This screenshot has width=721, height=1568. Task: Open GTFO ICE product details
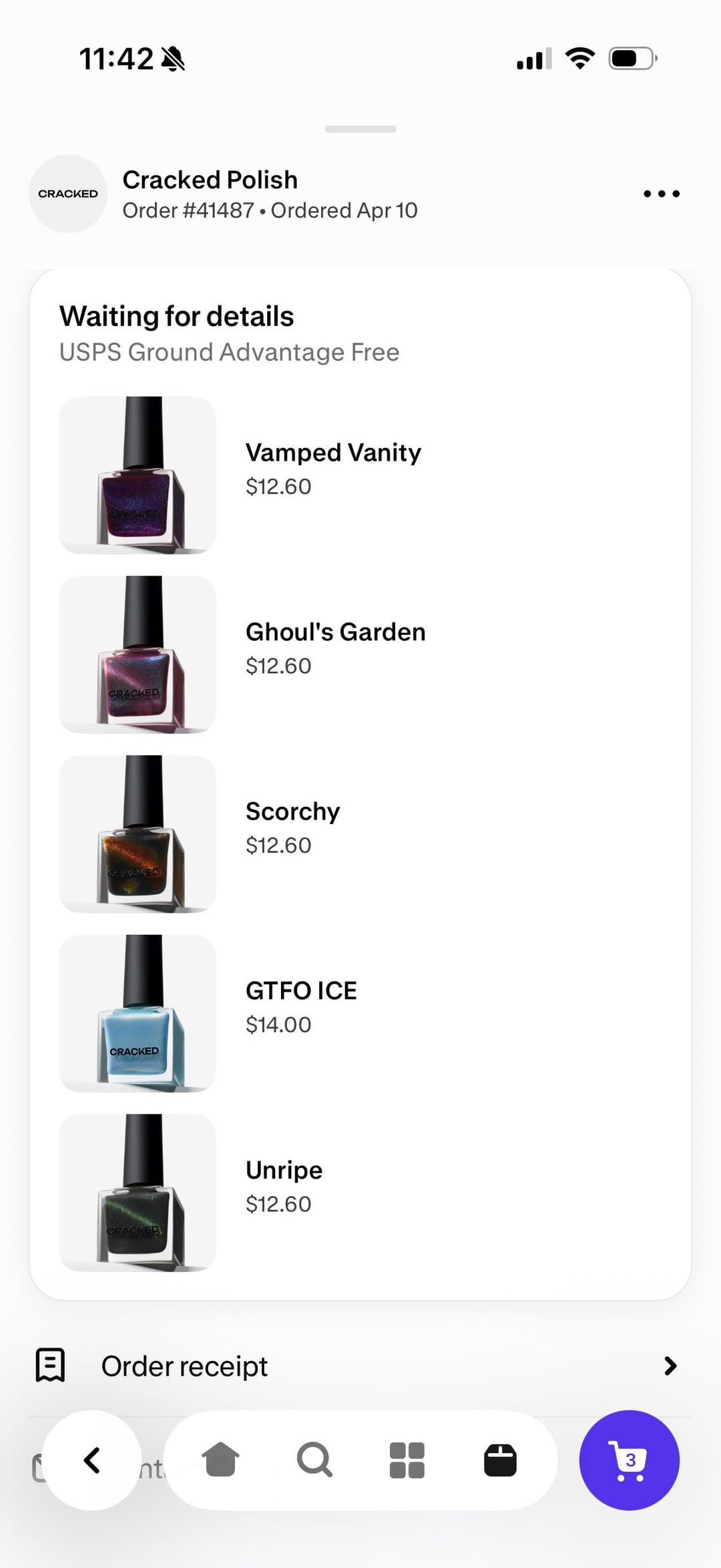[301, 991]
